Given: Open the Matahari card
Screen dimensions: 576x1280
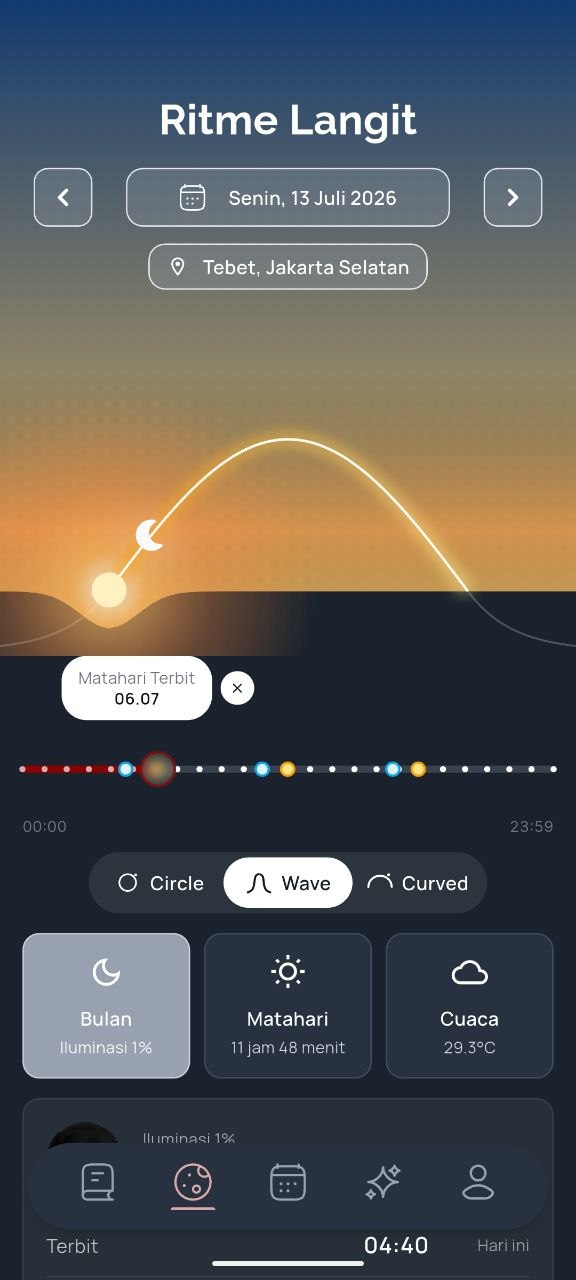Looking at the screenshot, I should click(x=288, y=1006).
